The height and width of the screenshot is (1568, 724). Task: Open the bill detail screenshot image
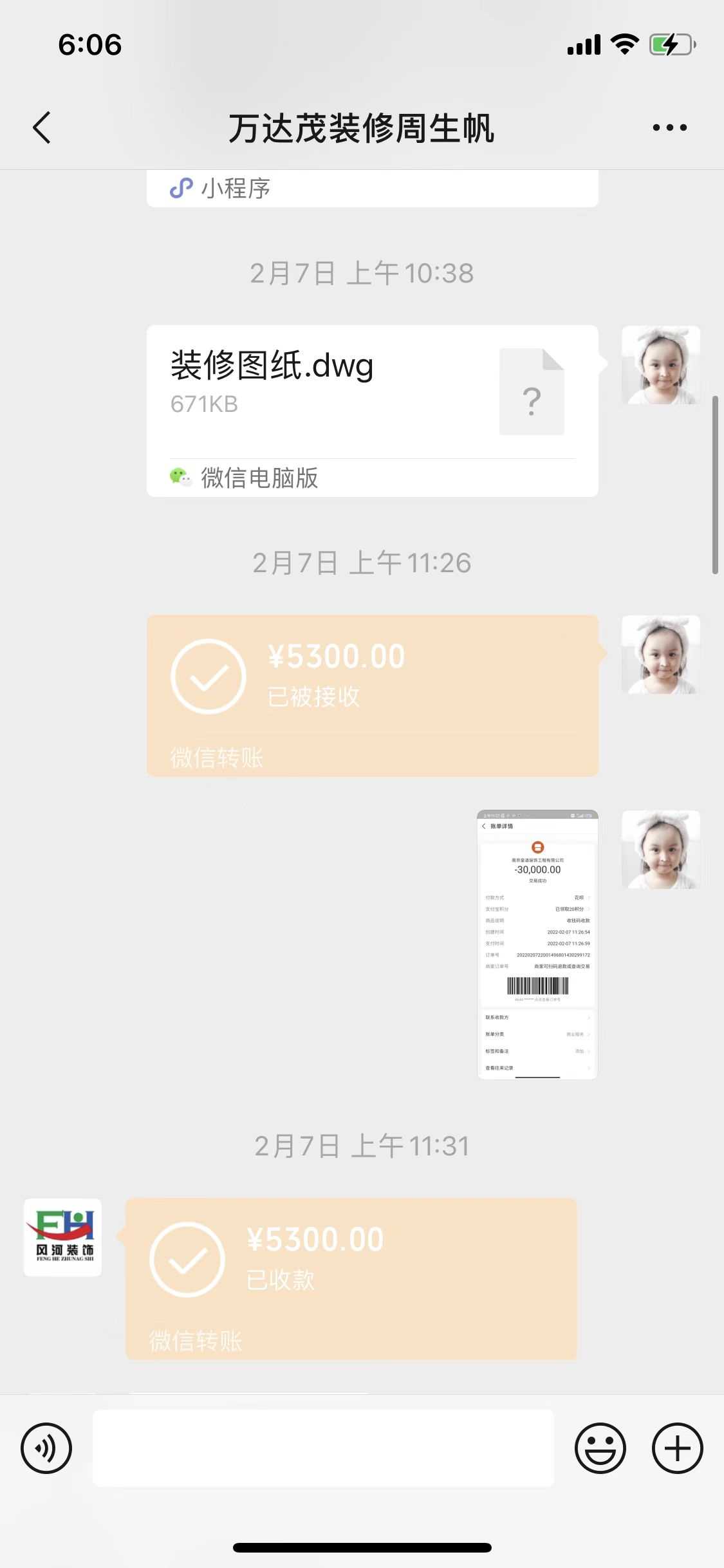pyautogui.click(x=537, y=944)
